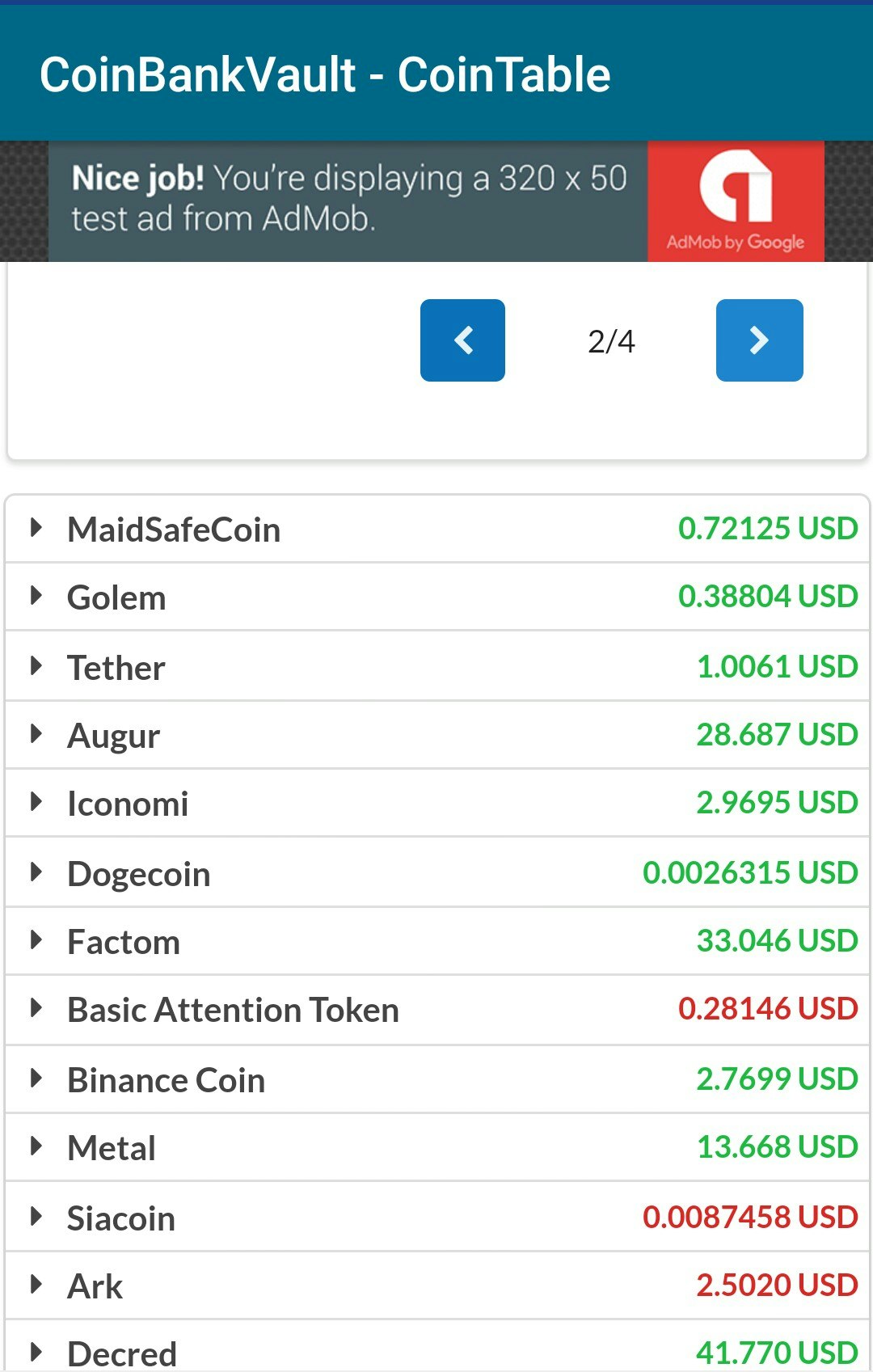The width and height of the screenshot is (873, 1372).
Task: Expand the Decred entry
Action: 36,1352
